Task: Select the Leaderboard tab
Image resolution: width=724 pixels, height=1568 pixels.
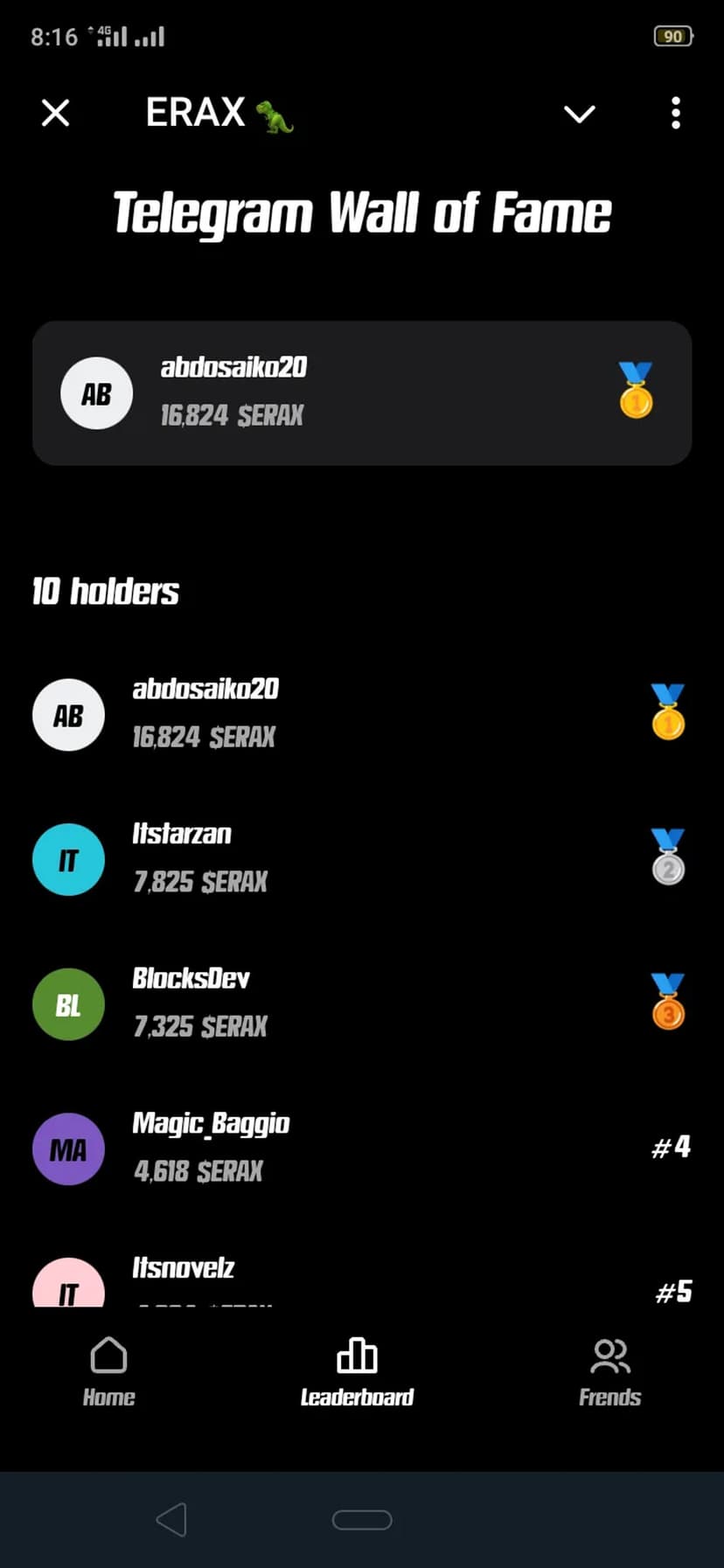Action: click(357, 1370)
